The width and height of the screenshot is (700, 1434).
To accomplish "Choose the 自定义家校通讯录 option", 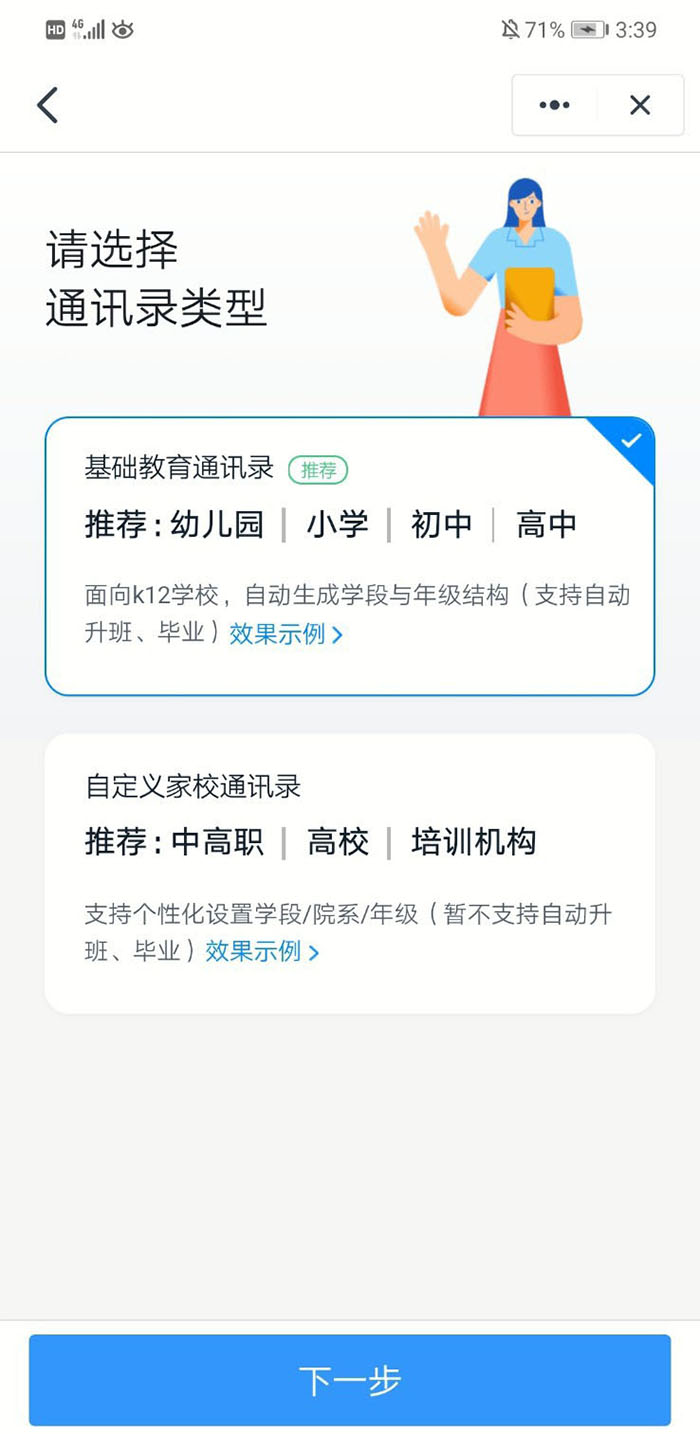I will click(x=349, y=873).
